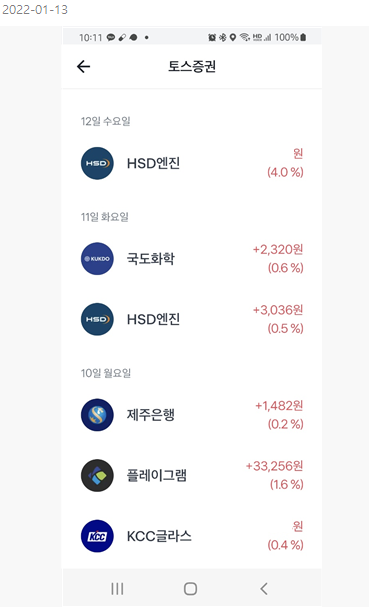369x611 pixels.
Task: Select the HSD엔진 entry under 11일 화요일
Action: [192, 319]
